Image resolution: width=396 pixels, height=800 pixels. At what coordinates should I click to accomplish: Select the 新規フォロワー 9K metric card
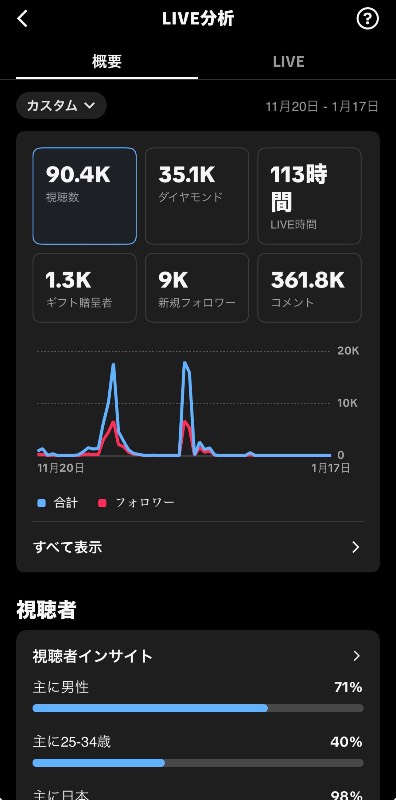[x=197, y=288]
